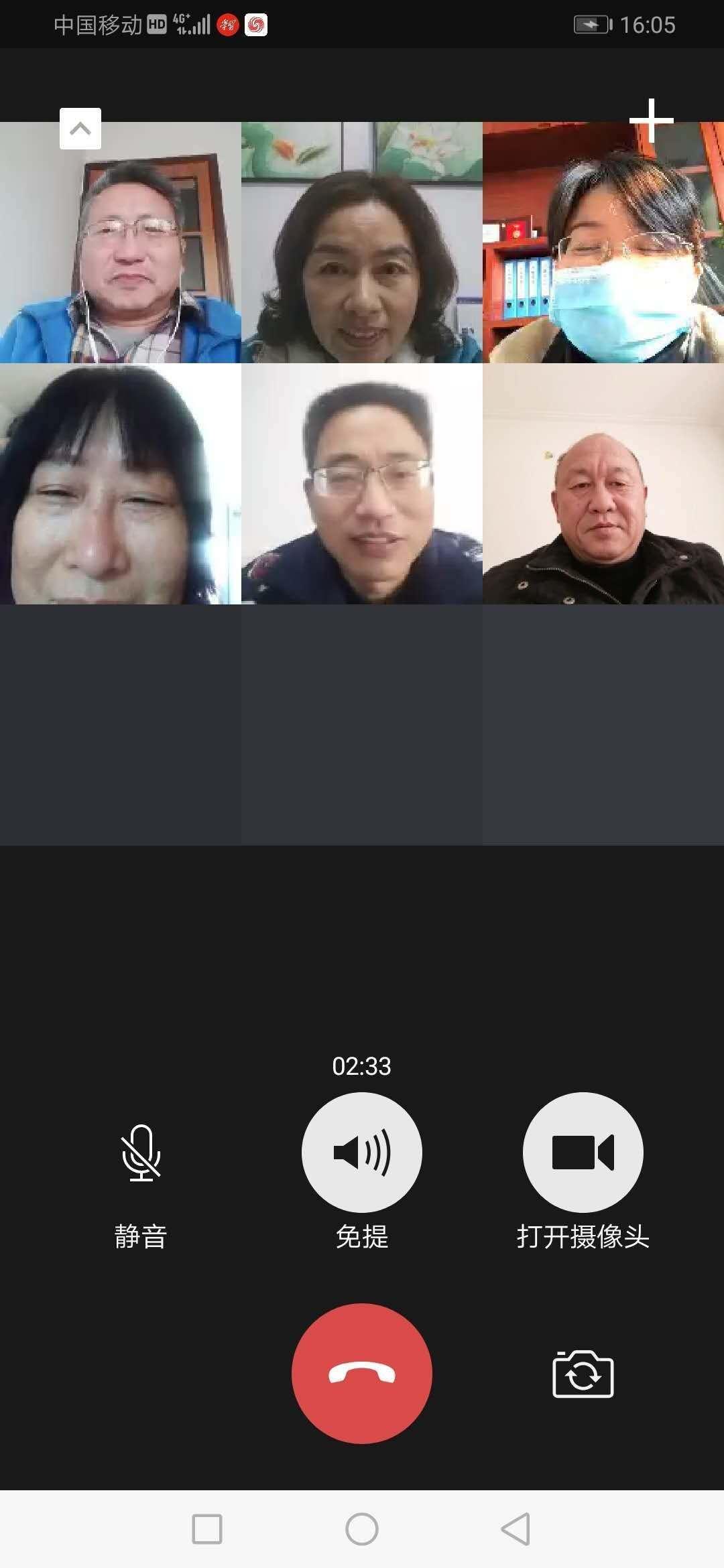
Task: Hang up the group call
Action: coord(362,1373)
